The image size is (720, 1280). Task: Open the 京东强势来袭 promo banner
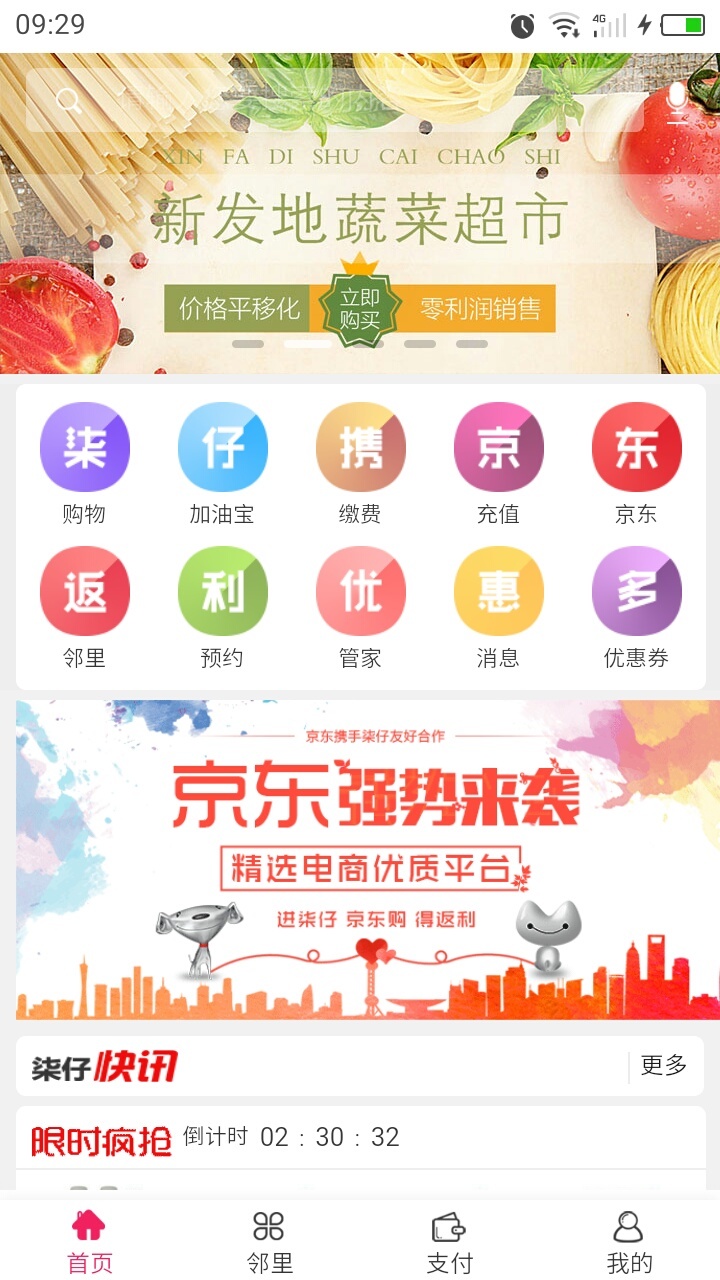tap(360, 860)
